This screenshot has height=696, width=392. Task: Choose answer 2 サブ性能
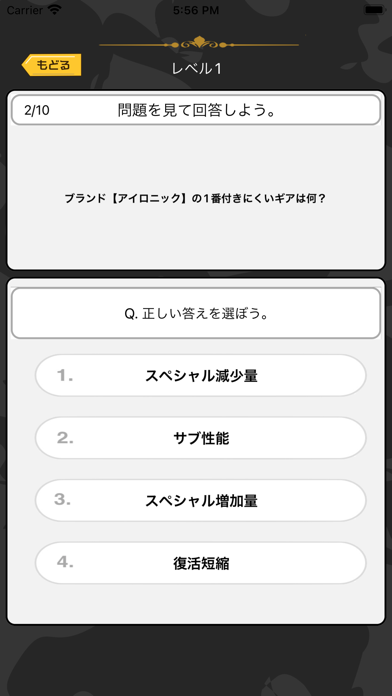click(201, 438)
